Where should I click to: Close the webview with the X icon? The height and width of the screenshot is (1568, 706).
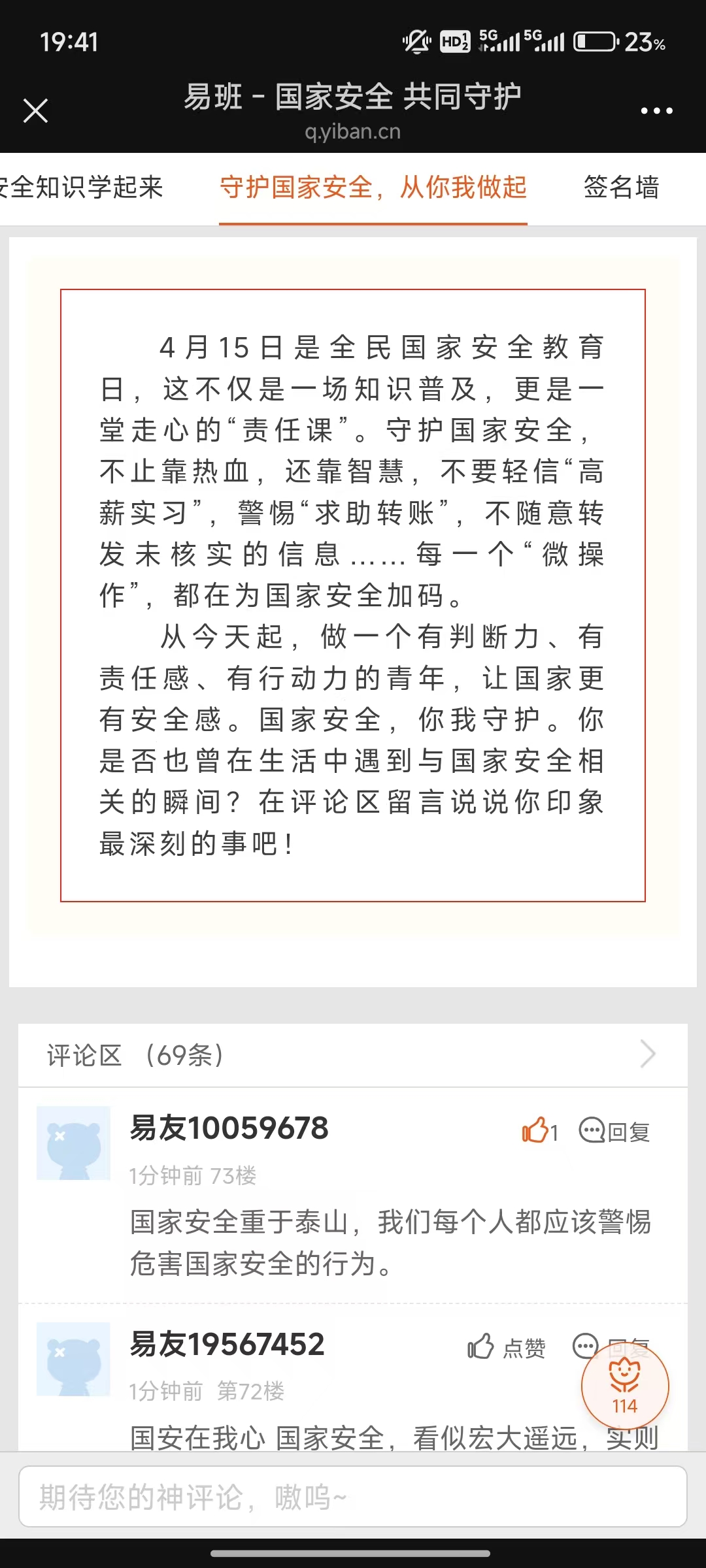35,110
